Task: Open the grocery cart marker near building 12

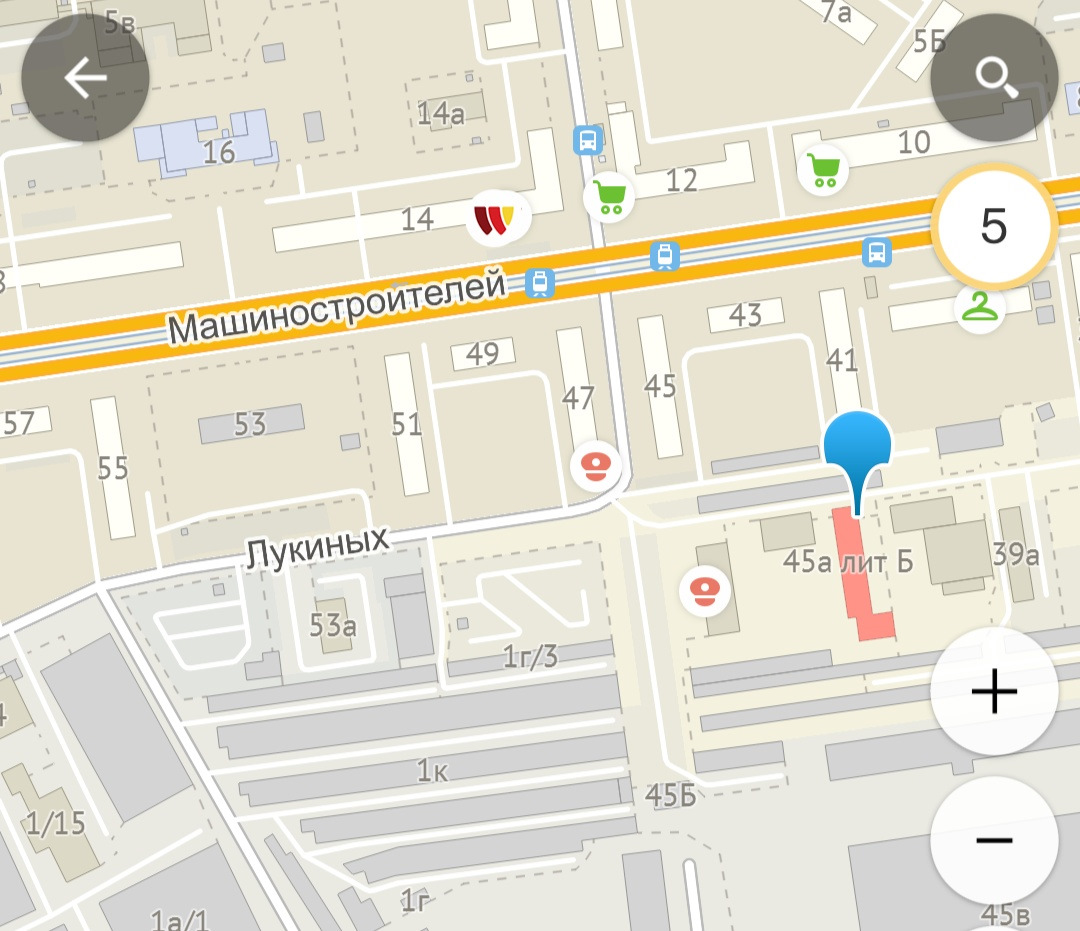Action: [x=609, y=194]
